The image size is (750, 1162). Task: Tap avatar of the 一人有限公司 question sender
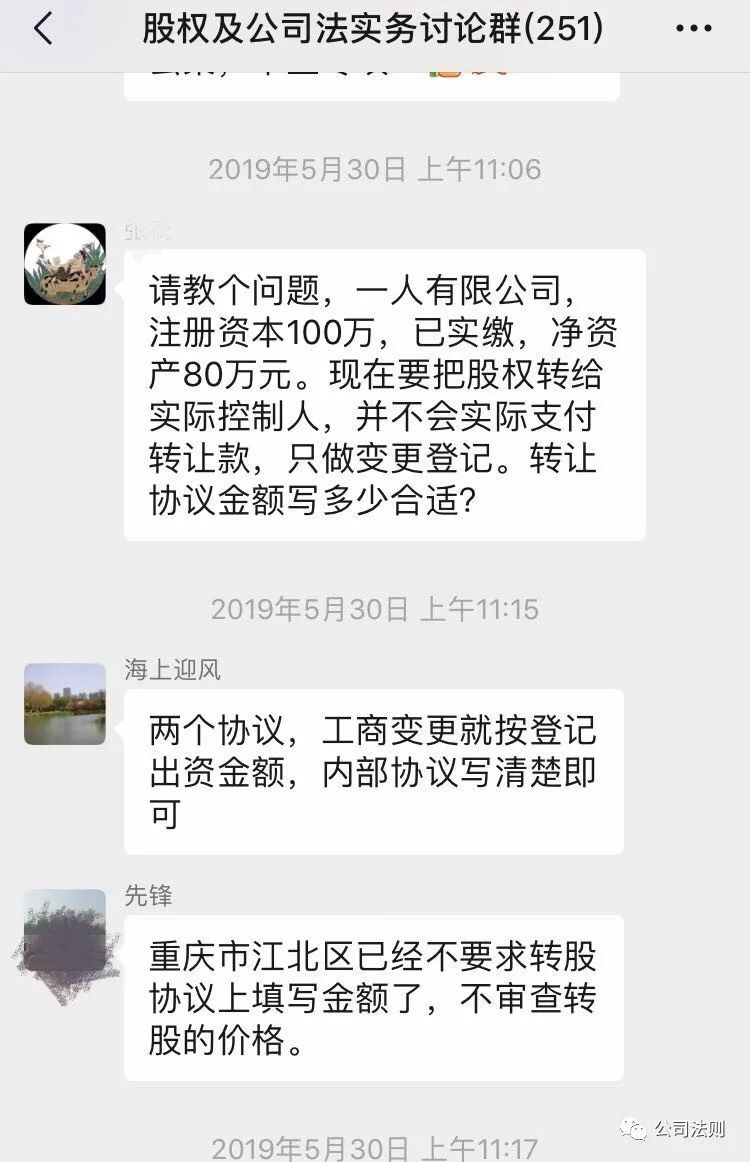coord(65,264)
